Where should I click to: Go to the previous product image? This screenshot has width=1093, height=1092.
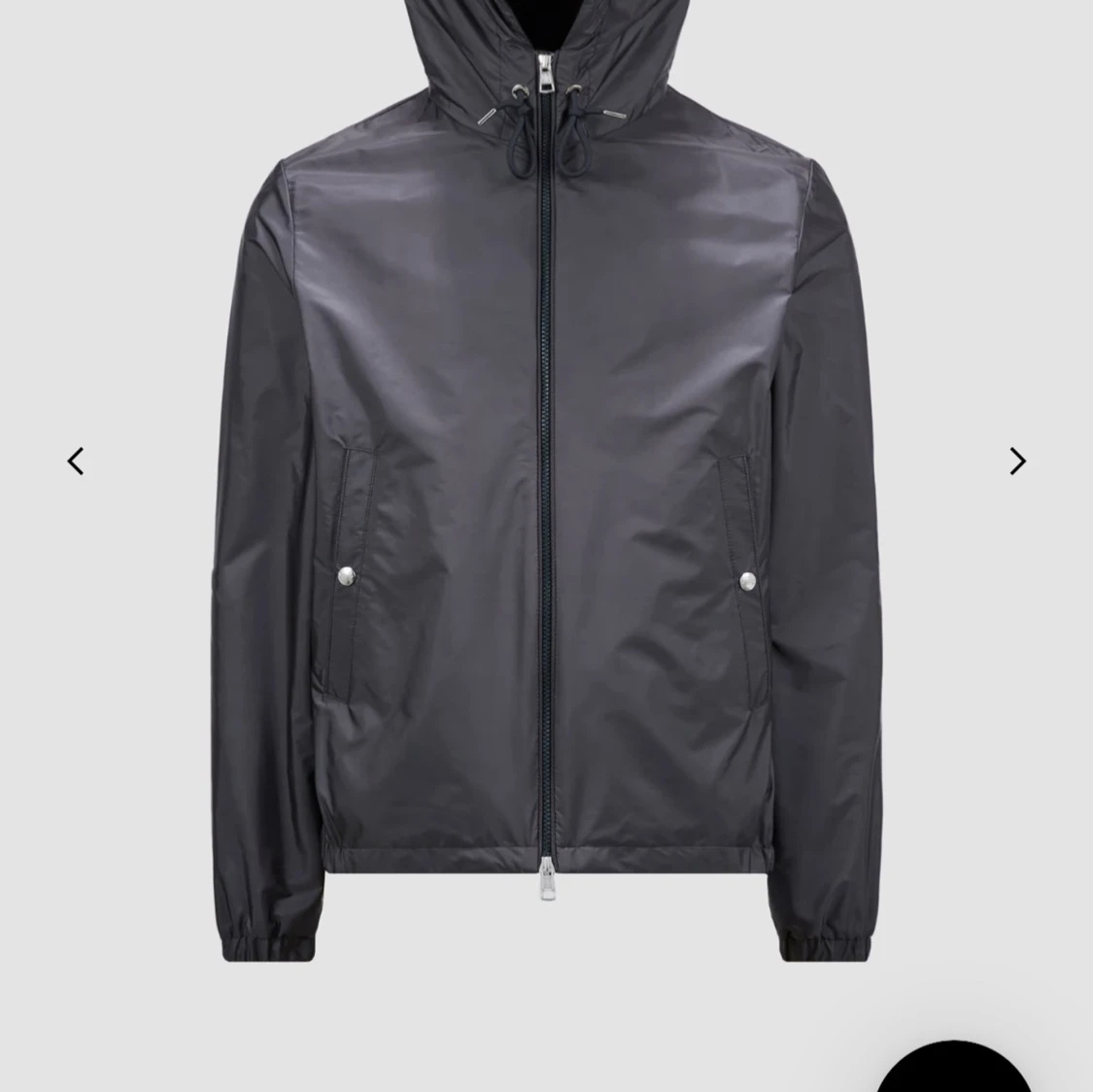click(x=76, y=461)
